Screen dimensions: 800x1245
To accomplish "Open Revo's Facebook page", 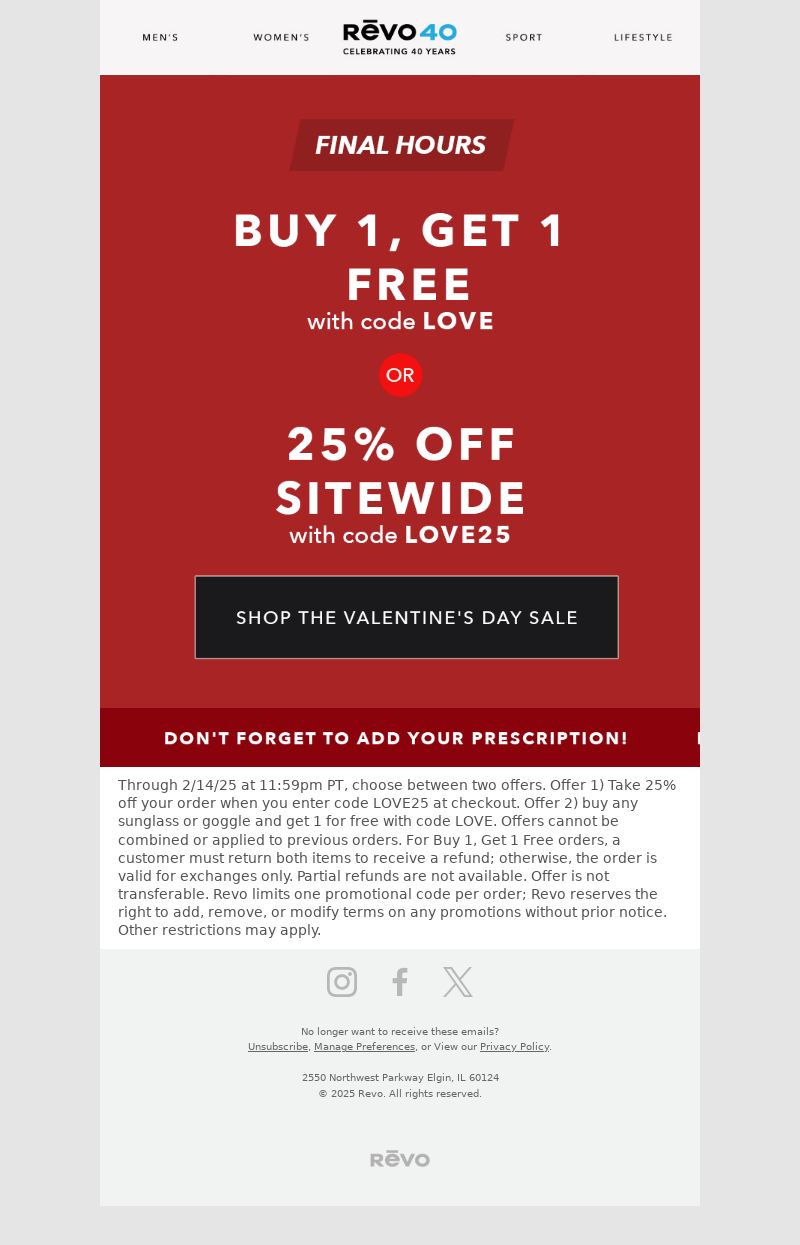I will click(x=400, y=982).
